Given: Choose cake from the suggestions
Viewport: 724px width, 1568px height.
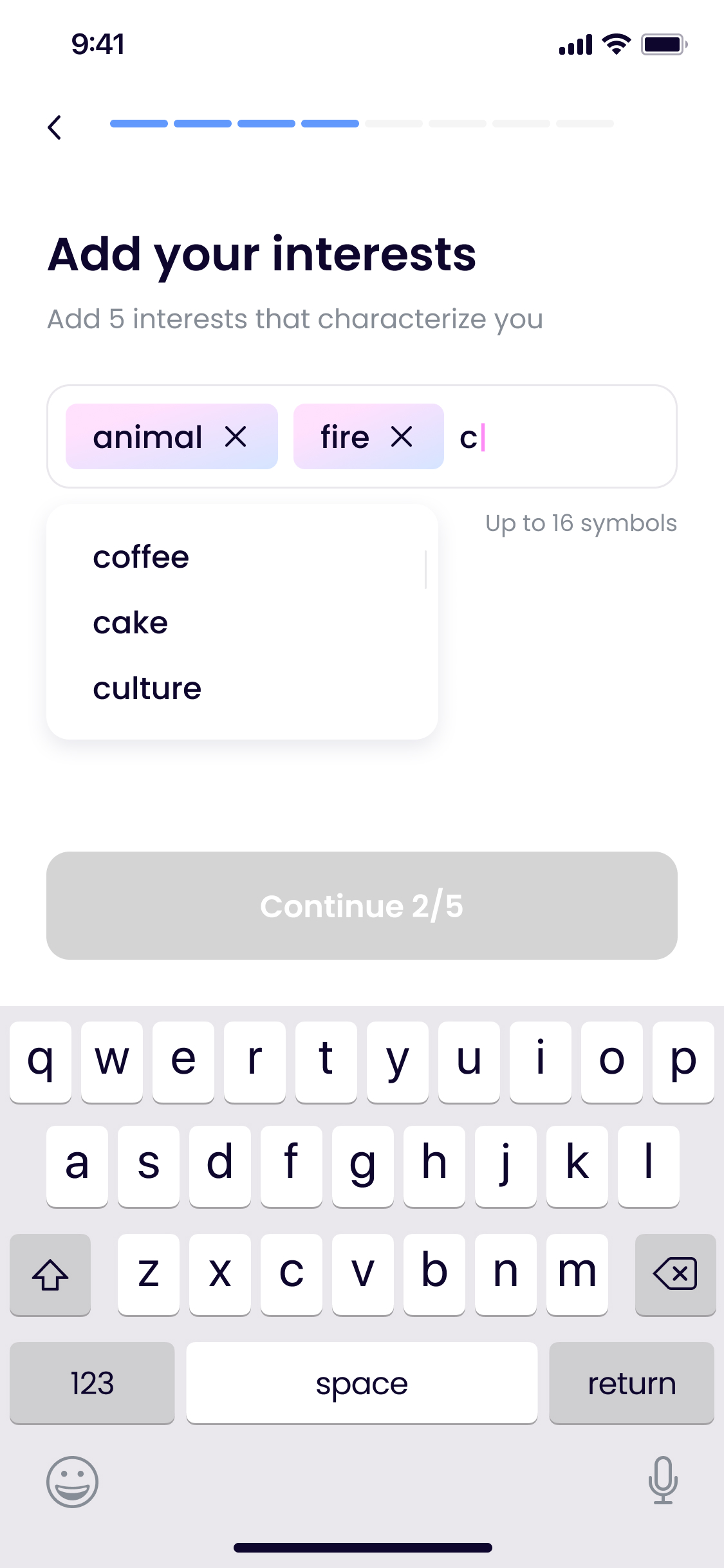Looking at the screenshot, I should (x=131, y=623).
